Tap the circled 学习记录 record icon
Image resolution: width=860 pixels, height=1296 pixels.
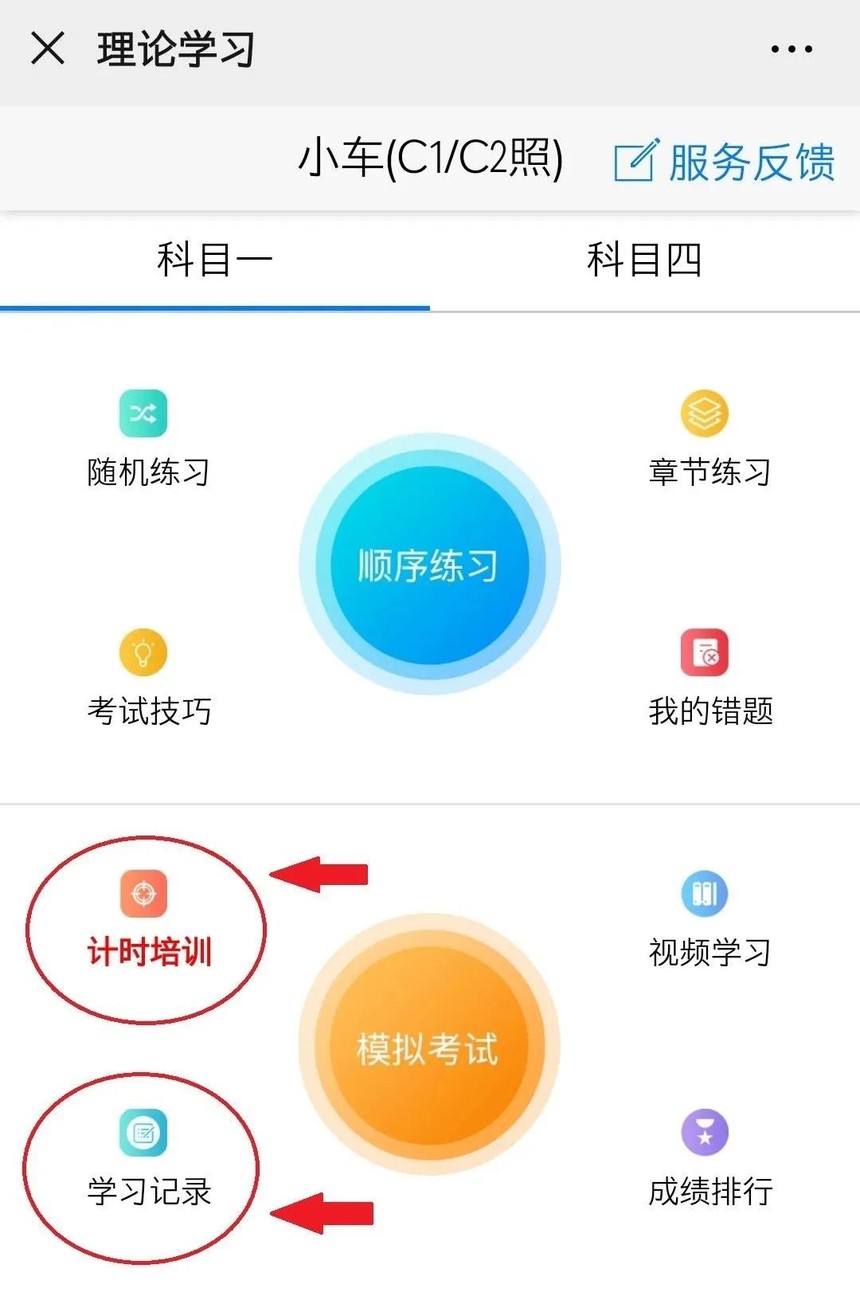click(x=143, y=1133)
